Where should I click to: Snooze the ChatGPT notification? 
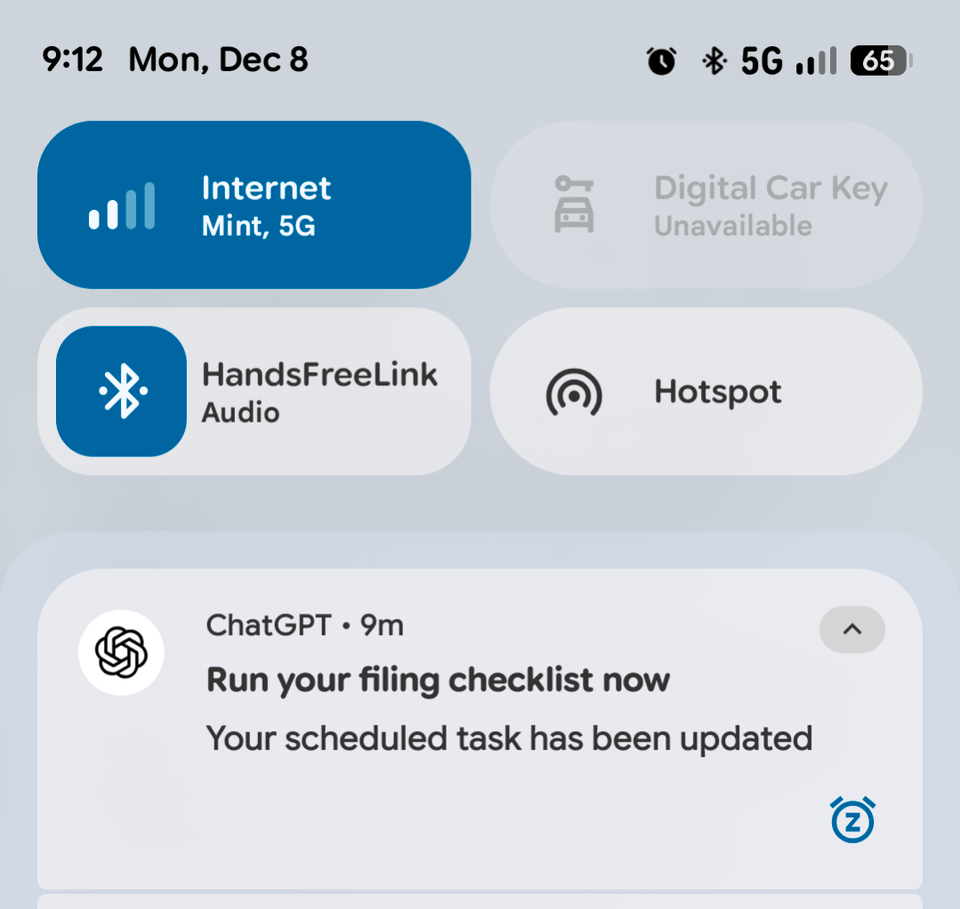point(852,819)
